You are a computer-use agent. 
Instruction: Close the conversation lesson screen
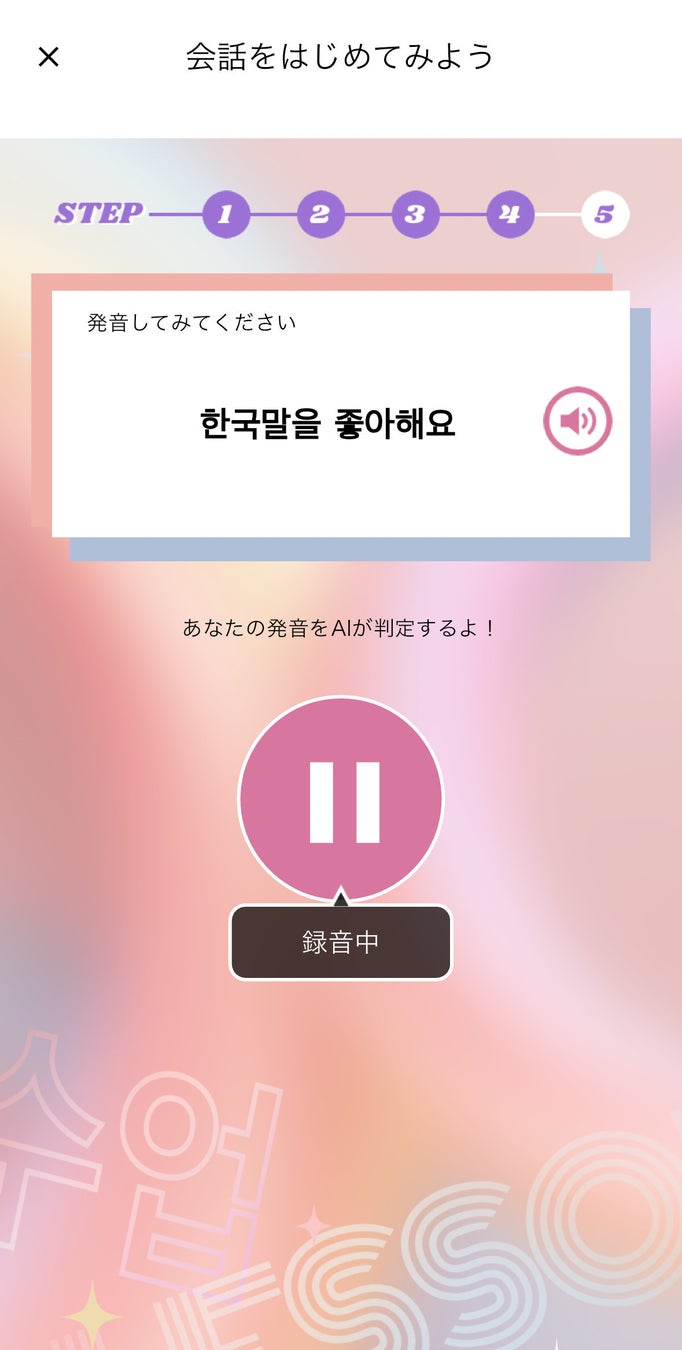click(x=48, y=57)
